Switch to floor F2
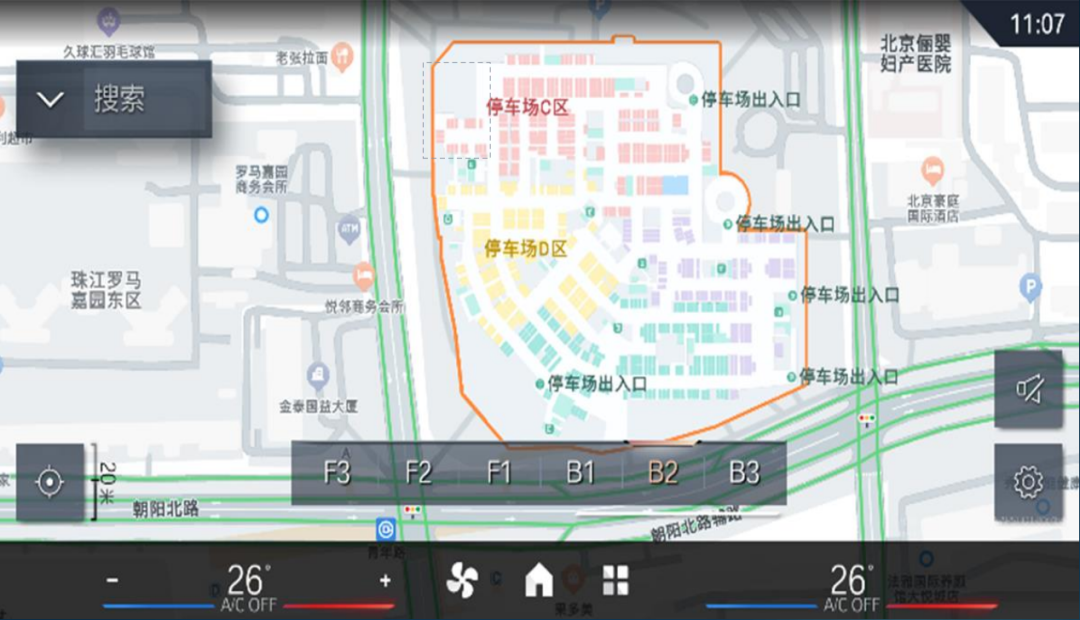 tap(418, 473)
